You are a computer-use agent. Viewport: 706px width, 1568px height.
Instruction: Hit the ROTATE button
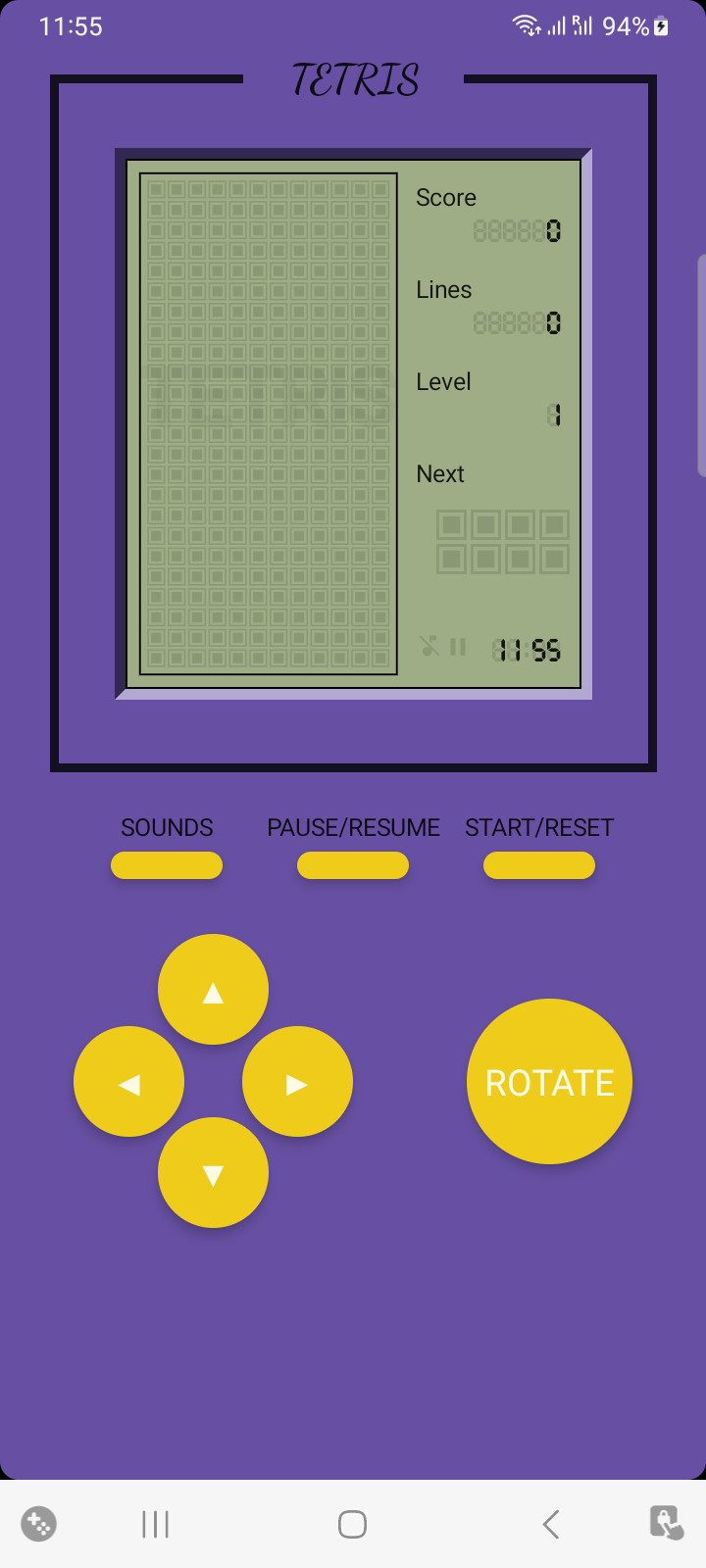tap(549, 1081)
